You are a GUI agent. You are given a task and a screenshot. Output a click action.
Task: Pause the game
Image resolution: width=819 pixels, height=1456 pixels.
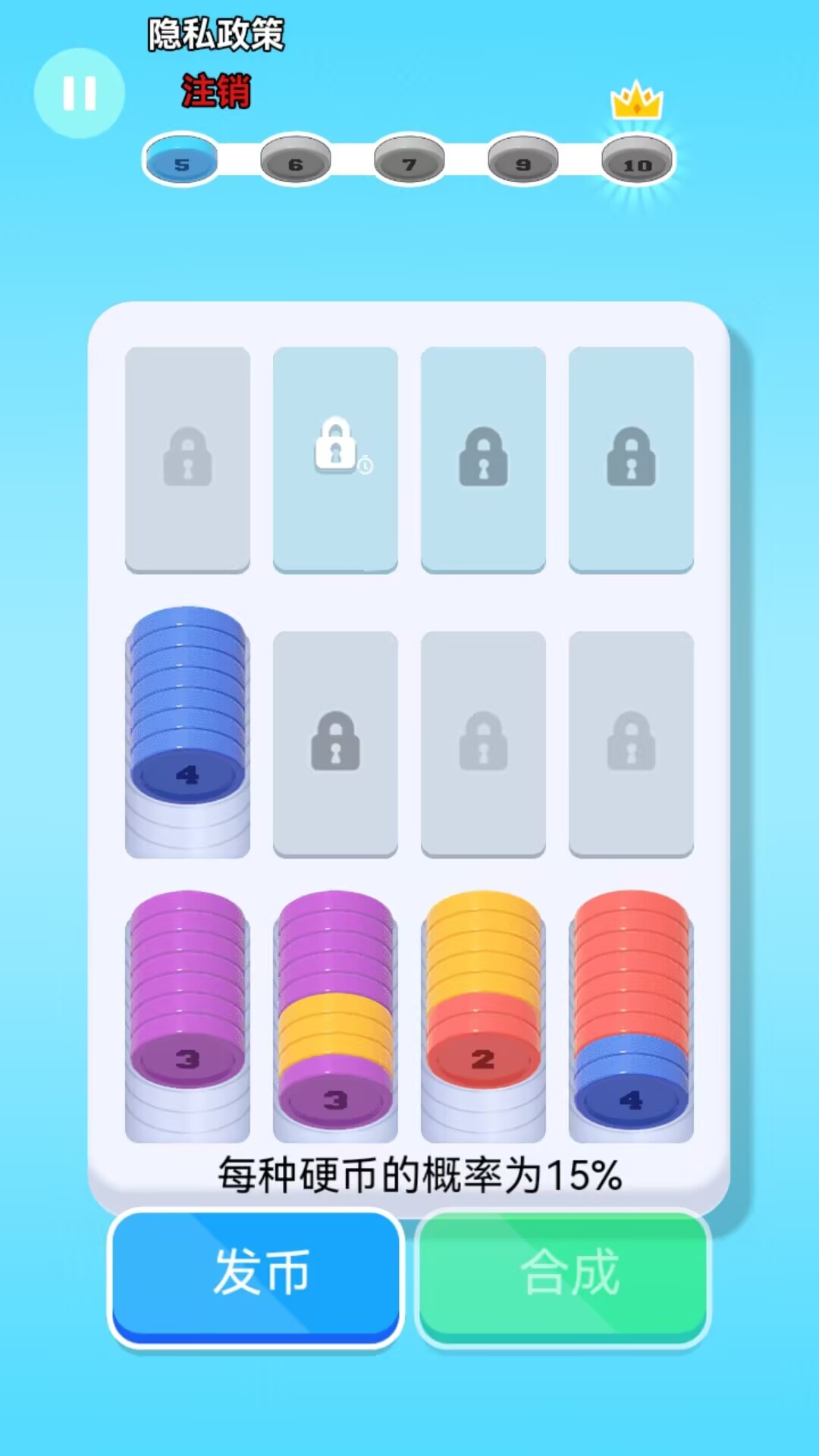pyautogui.click(x=79, y=93)
